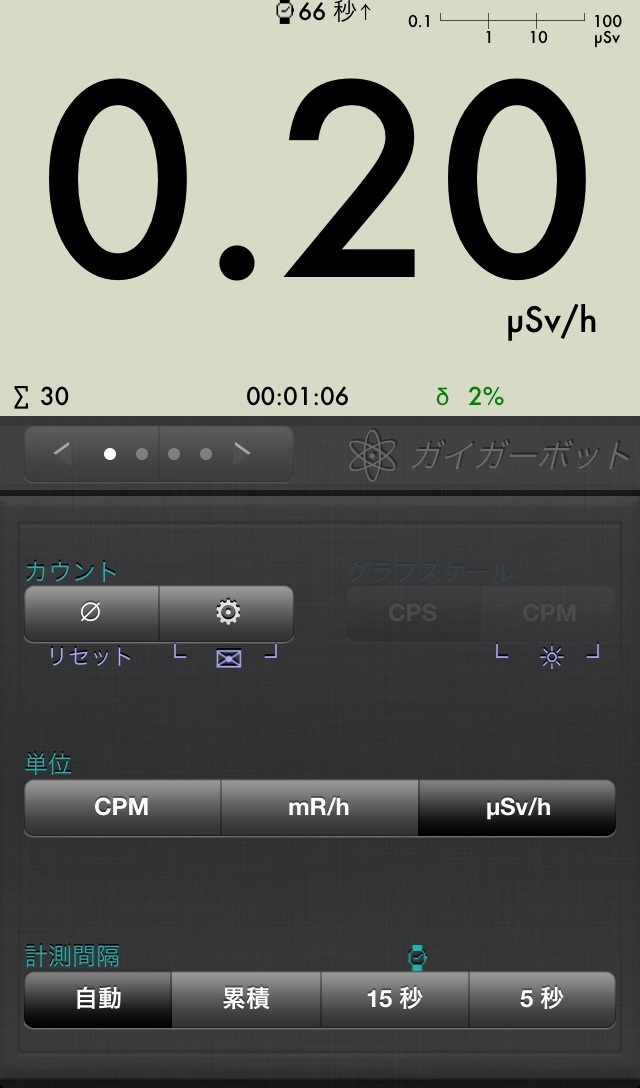Image resolution: width=640 pixels, height=1088 pixels.
Task: Switch measurement interval to 累積
Action: 246,998
